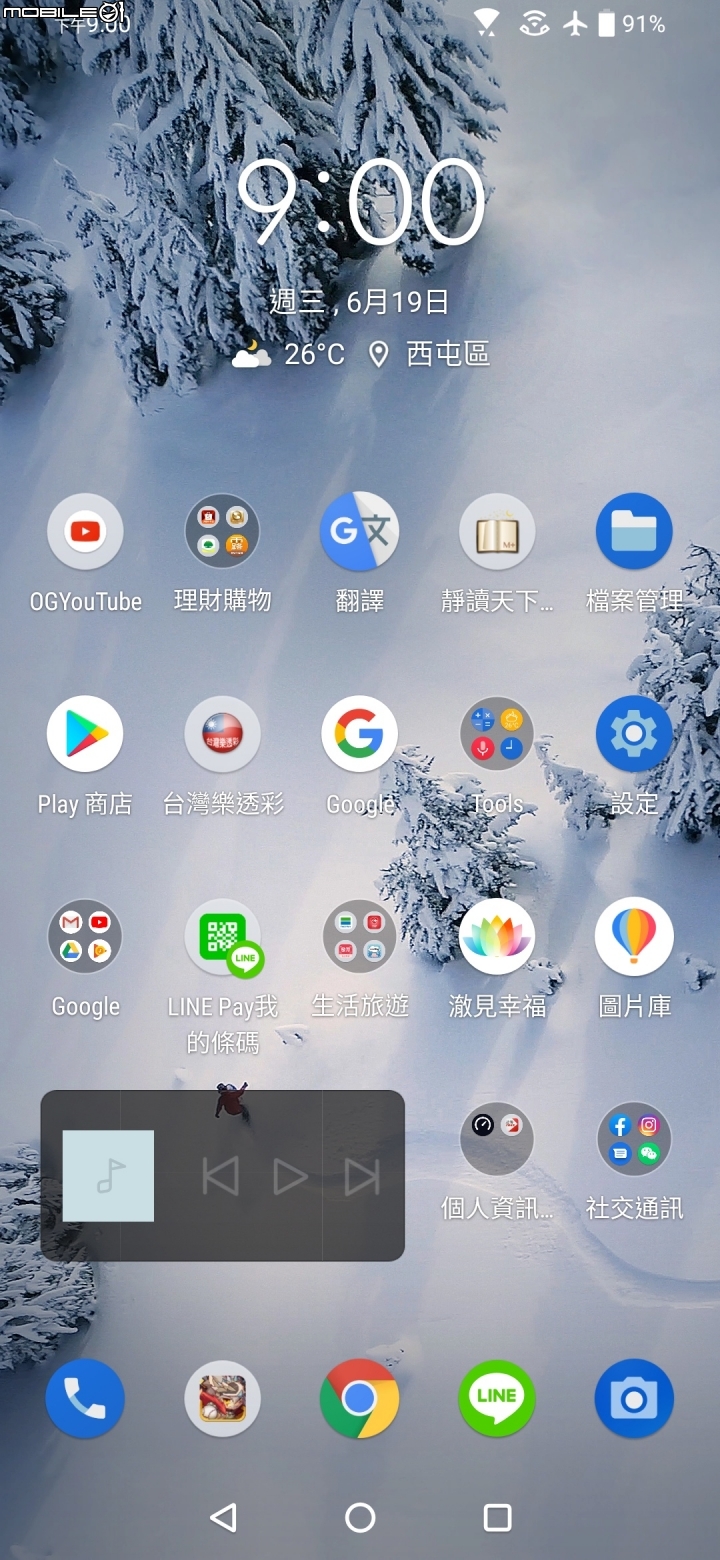Open the 生活旅遊 folder

click(359, 938)
